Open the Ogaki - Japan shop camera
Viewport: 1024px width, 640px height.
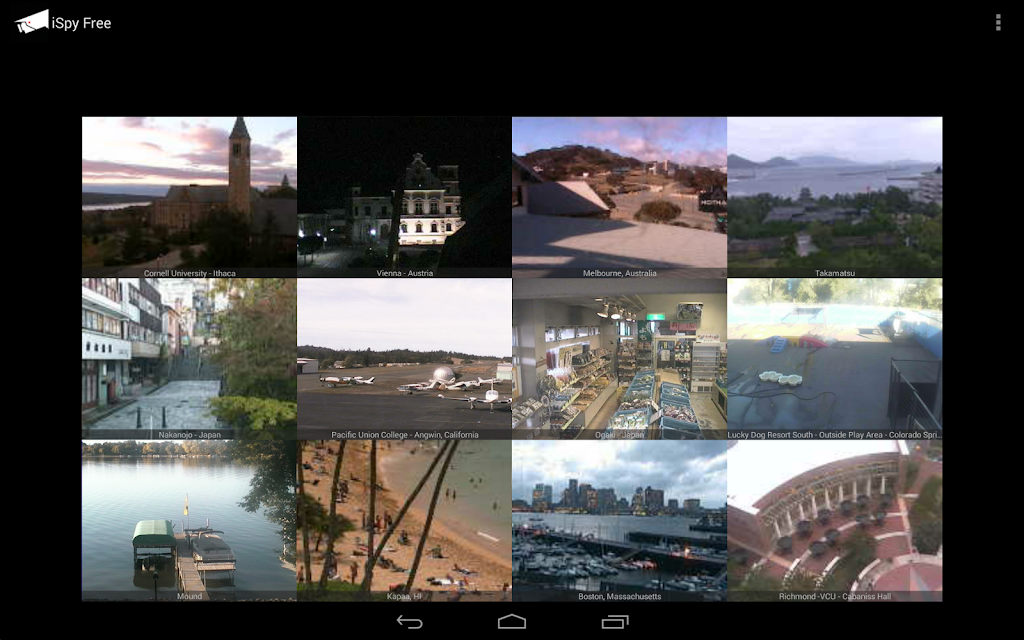(619, 359)
